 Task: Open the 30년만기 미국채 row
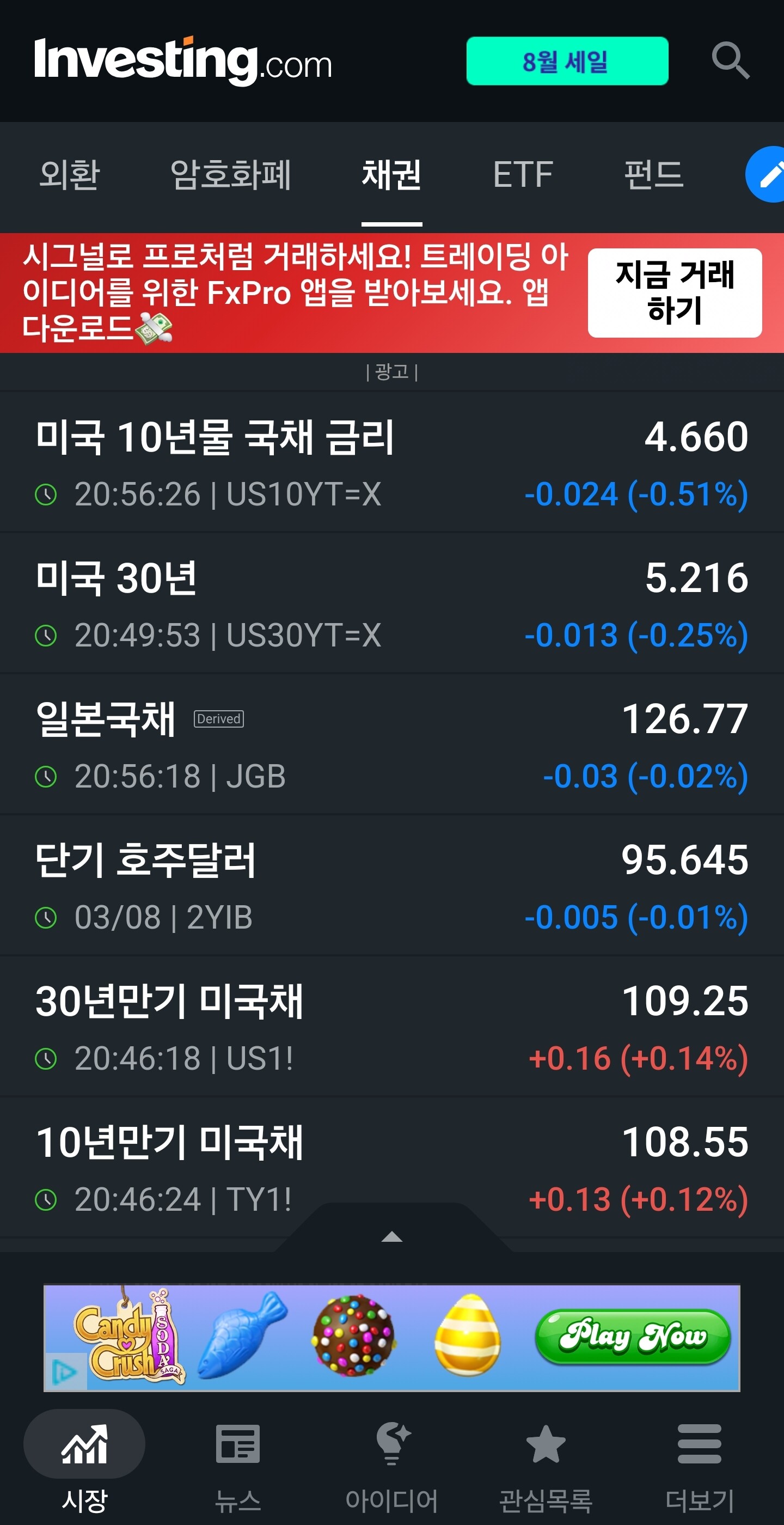pyautogui.click(x=391, y=1026)
